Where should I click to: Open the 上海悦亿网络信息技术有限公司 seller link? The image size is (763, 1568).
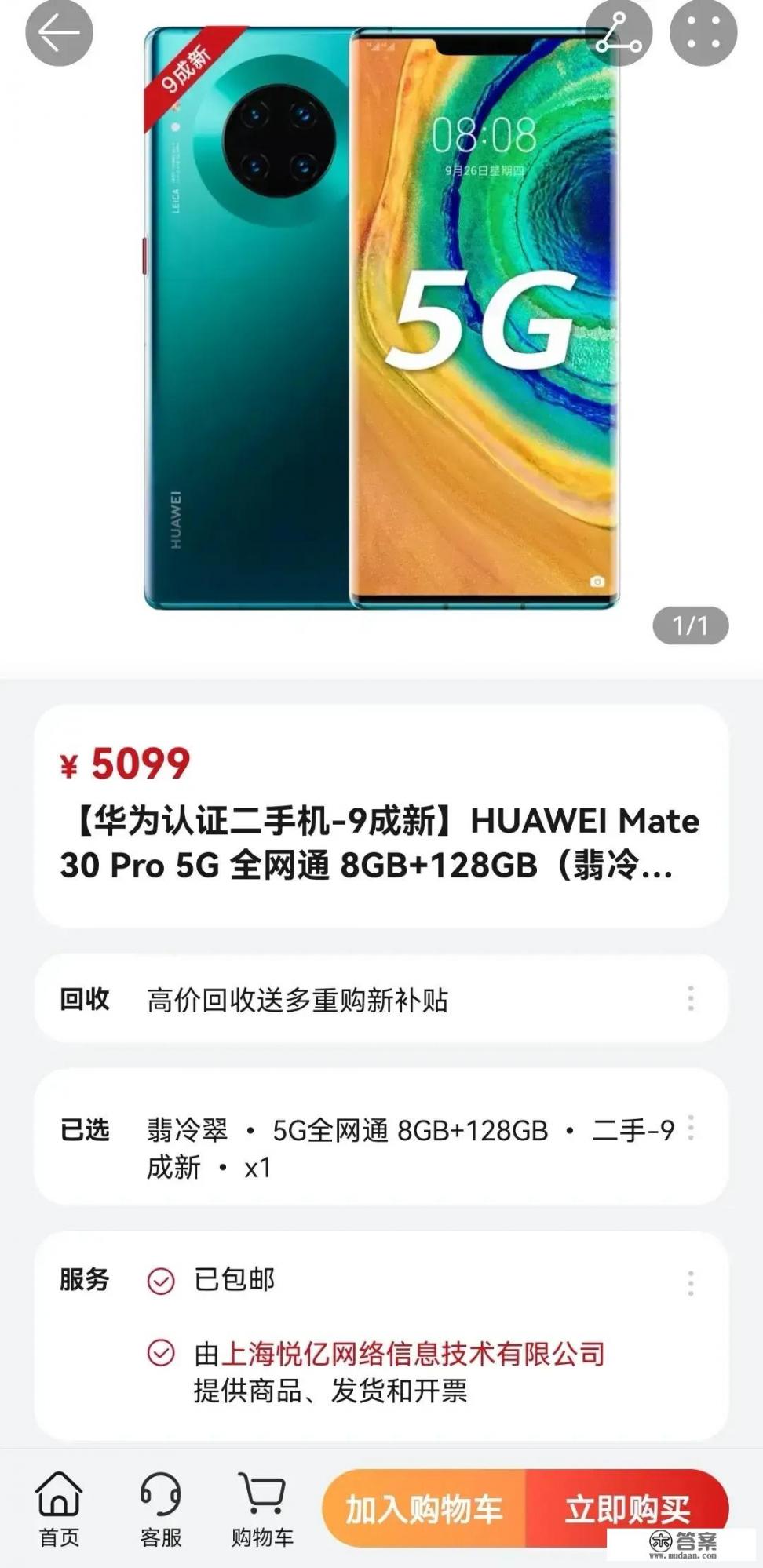(413, 1354)
